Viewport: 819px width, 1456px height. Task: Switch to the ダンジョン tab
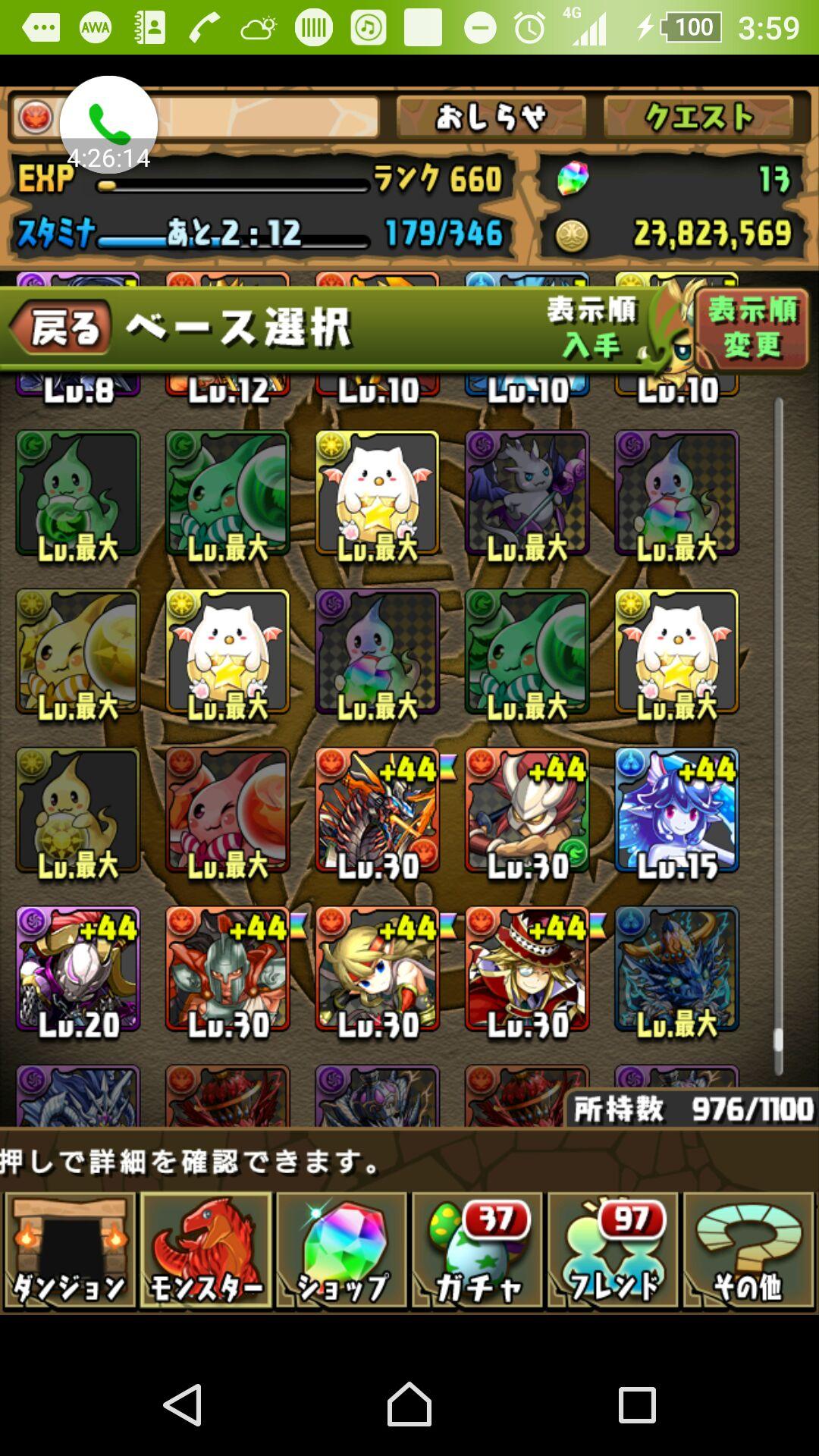pyautogui.click(x=70, y=1250)
